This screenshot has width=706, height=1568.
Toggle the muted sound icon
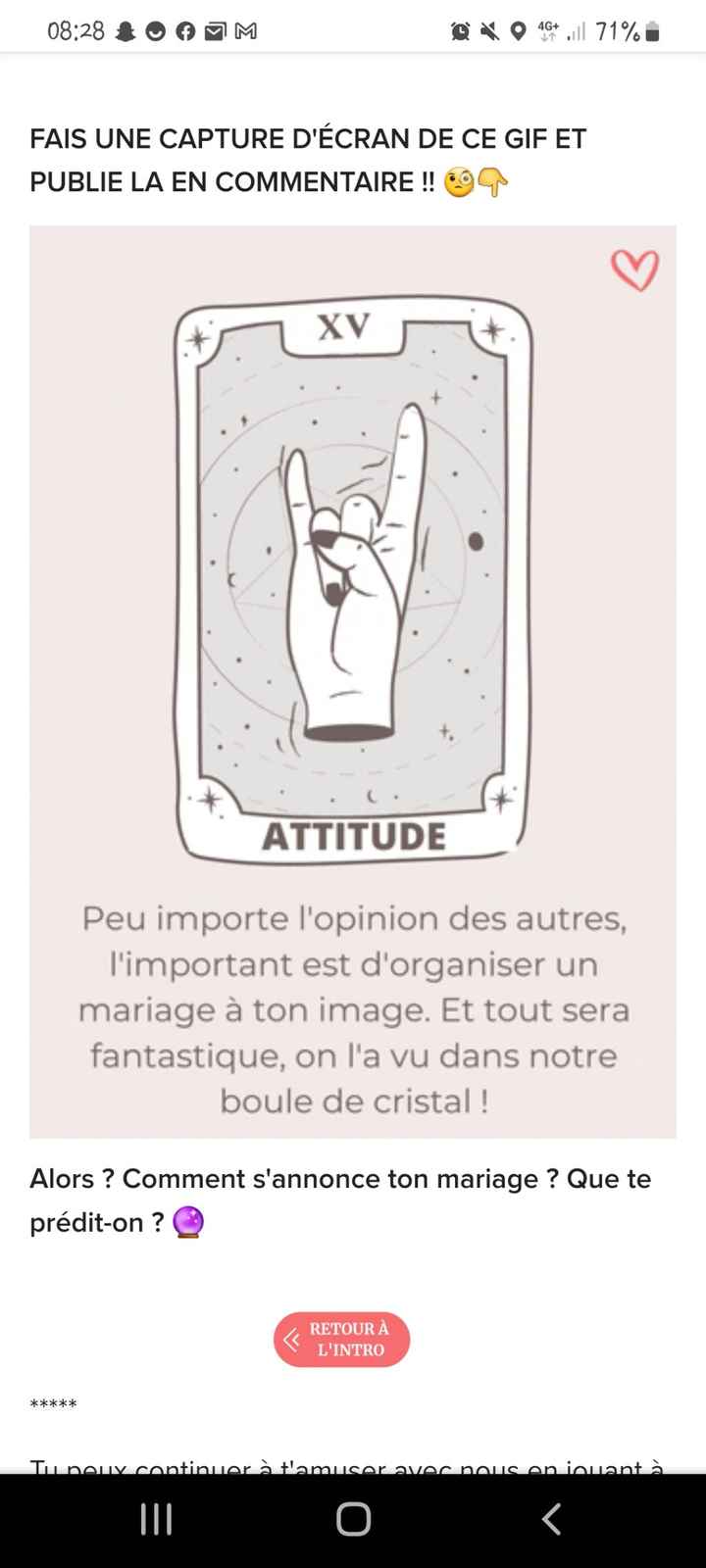coord(486,30)
